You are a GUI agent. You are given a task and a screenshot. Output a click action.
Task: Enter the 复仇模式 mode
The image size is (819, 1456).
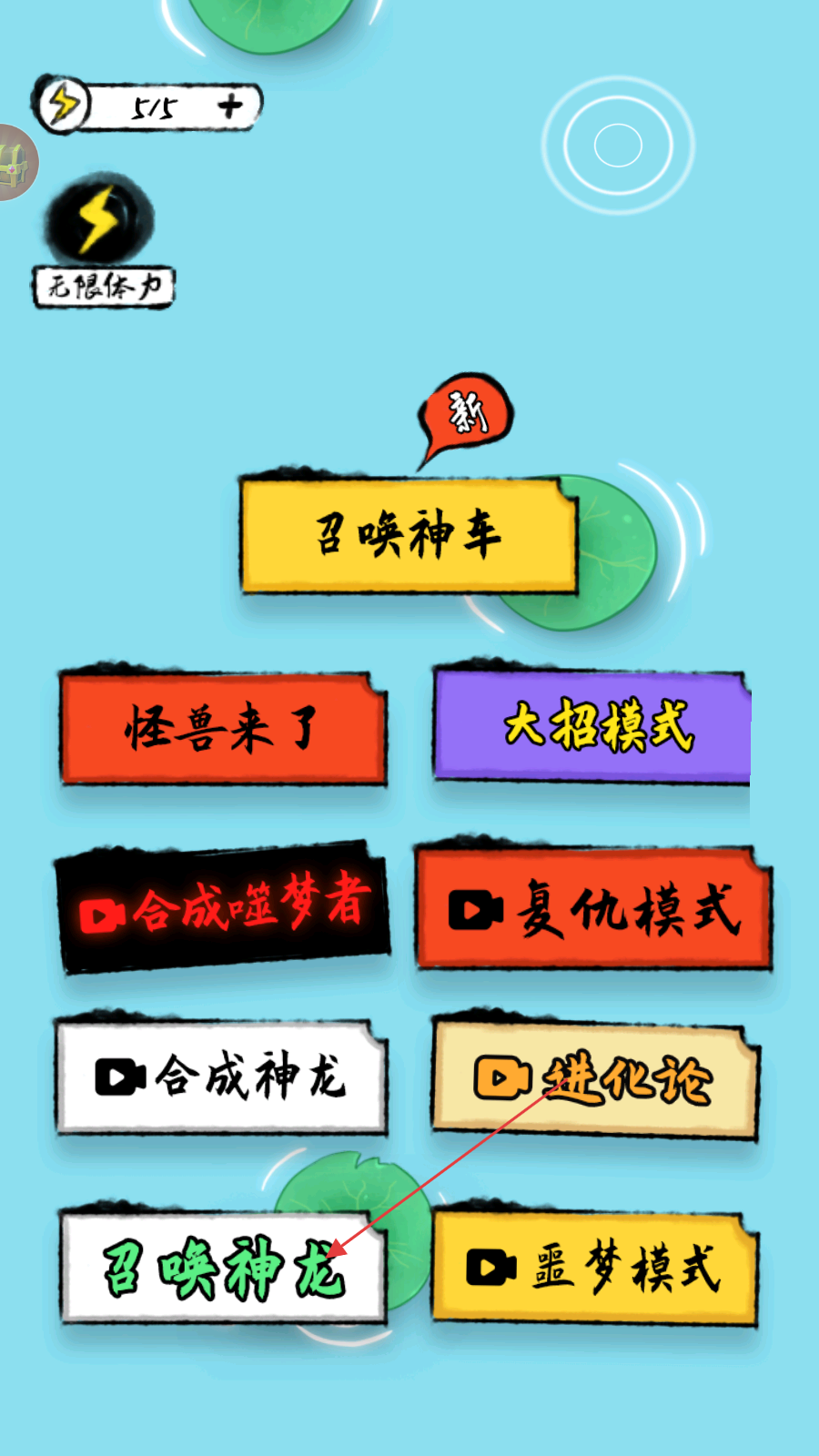pyautogui.click(x=593, y=909)
